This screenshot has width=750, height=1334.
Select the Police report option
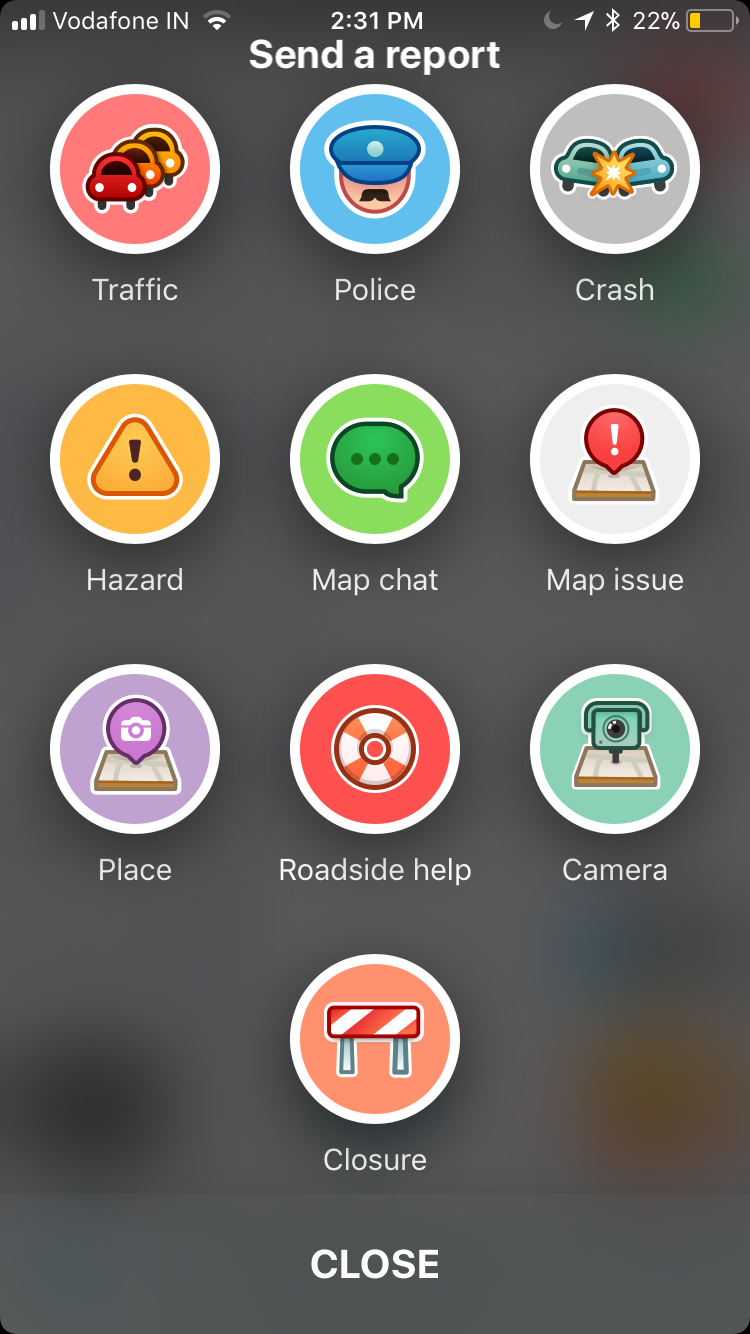pyautogui.click(x=375, y=170)
